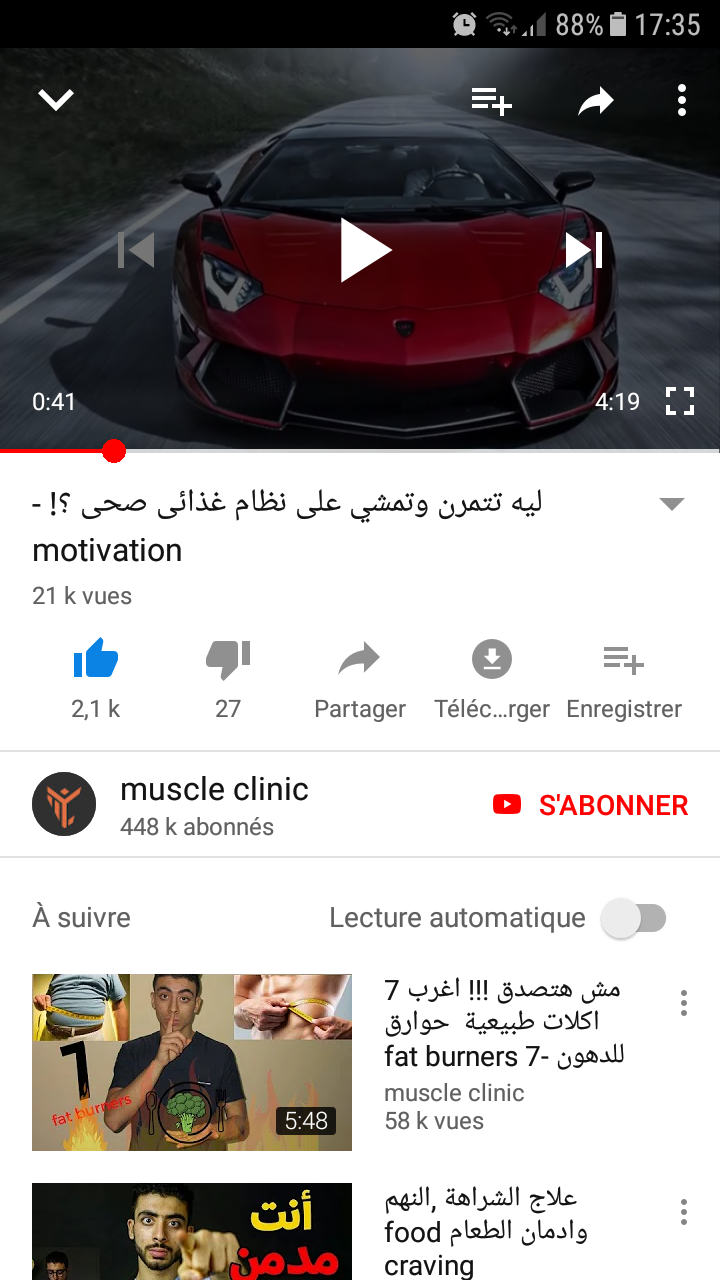720x1280 pixels.
Task: Play the paused video
Action: (364, 250)
